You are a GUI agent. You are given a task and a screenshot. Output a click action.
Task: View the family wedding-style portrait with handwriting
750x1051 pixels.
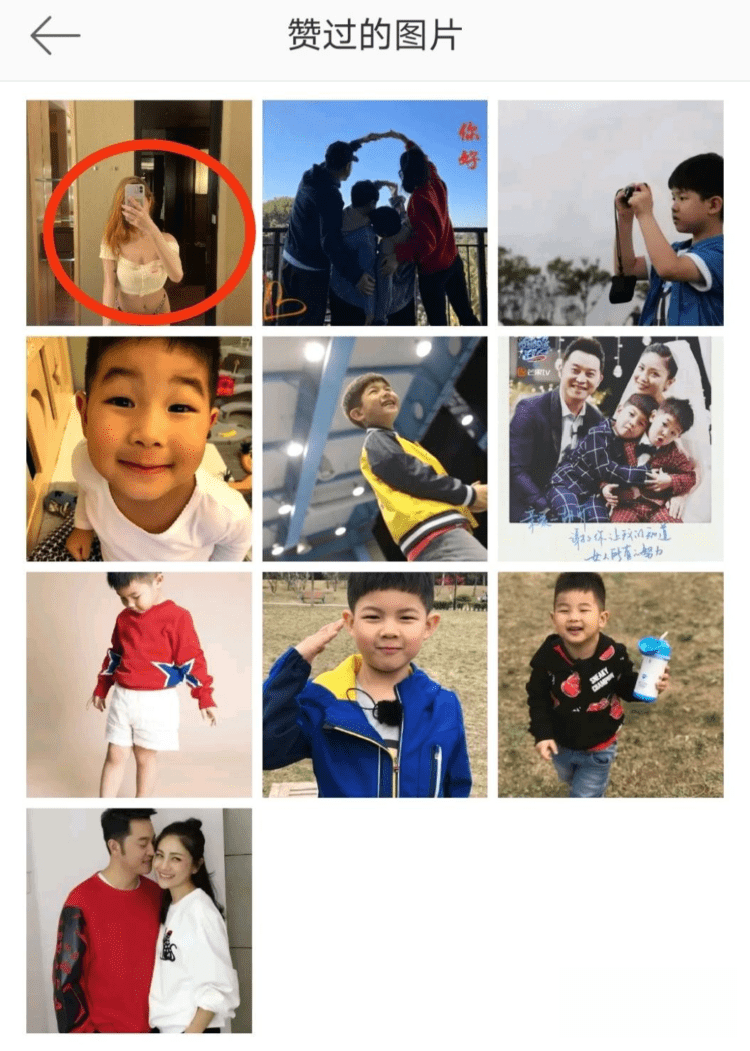[610, 448]
